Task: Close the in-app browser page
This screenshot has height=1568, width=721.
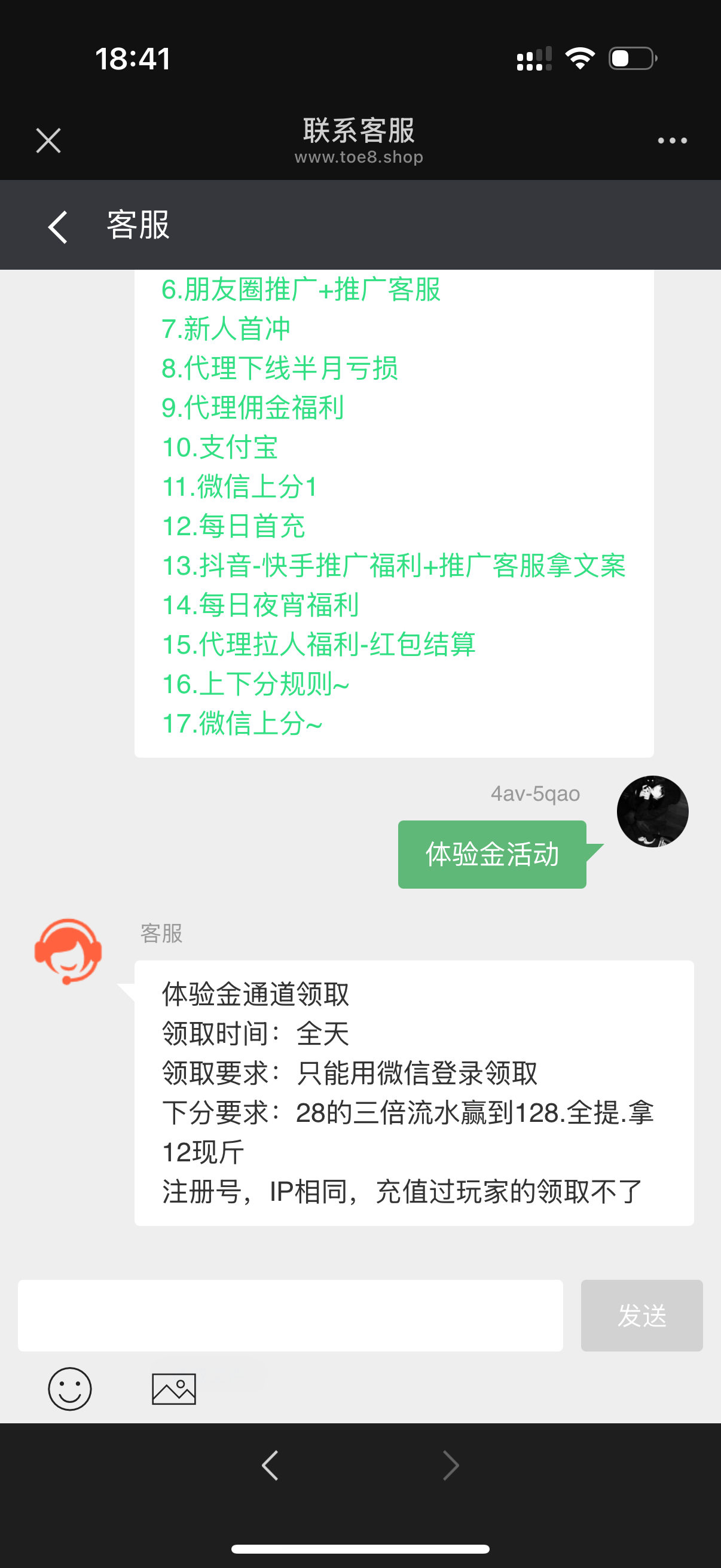Action: point(48,141)
